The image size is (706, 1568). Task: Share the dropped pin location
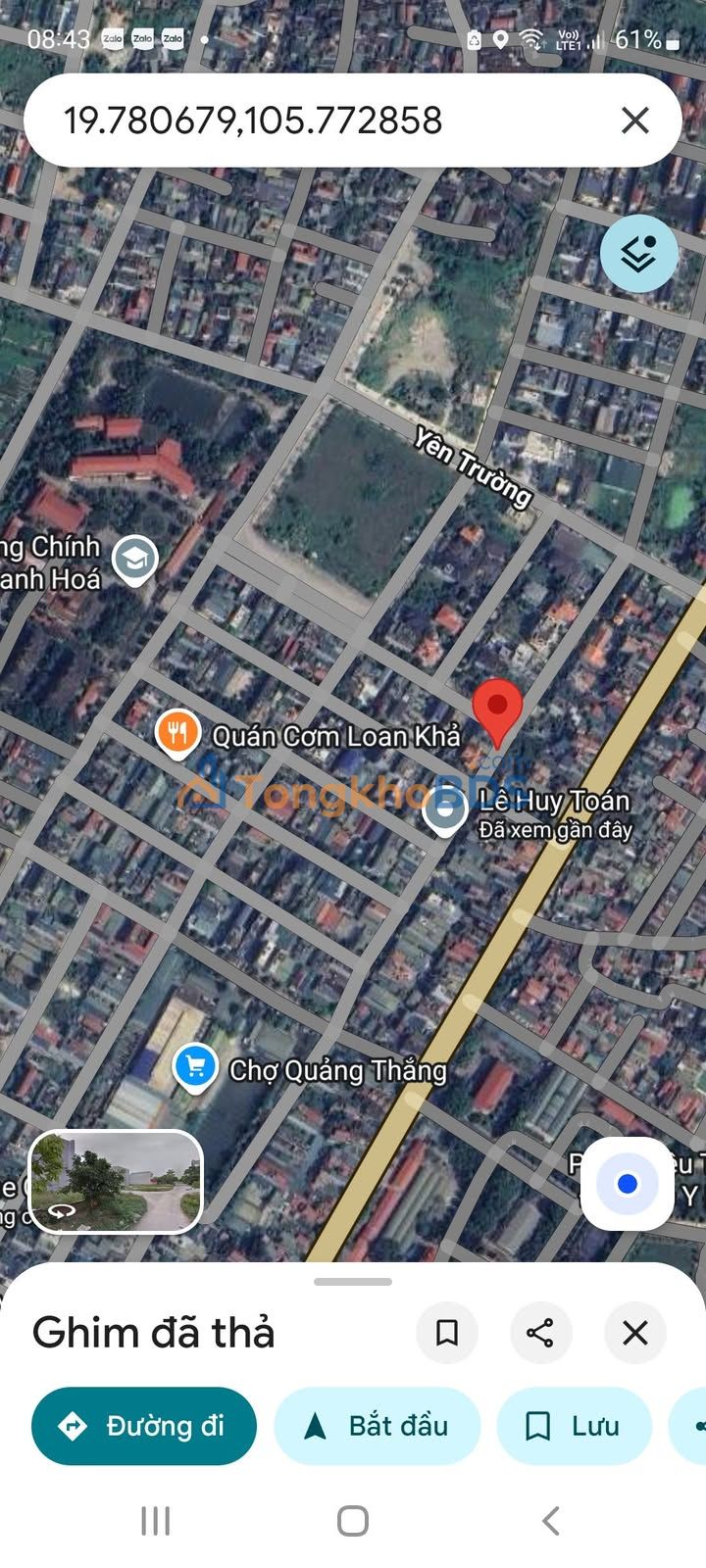click(540, 1333)
